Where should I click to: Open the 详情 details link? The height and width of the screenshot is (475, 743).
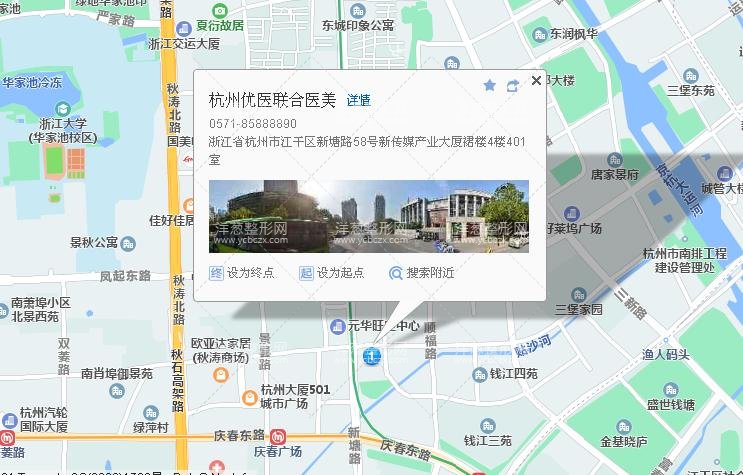pos(358,100)
